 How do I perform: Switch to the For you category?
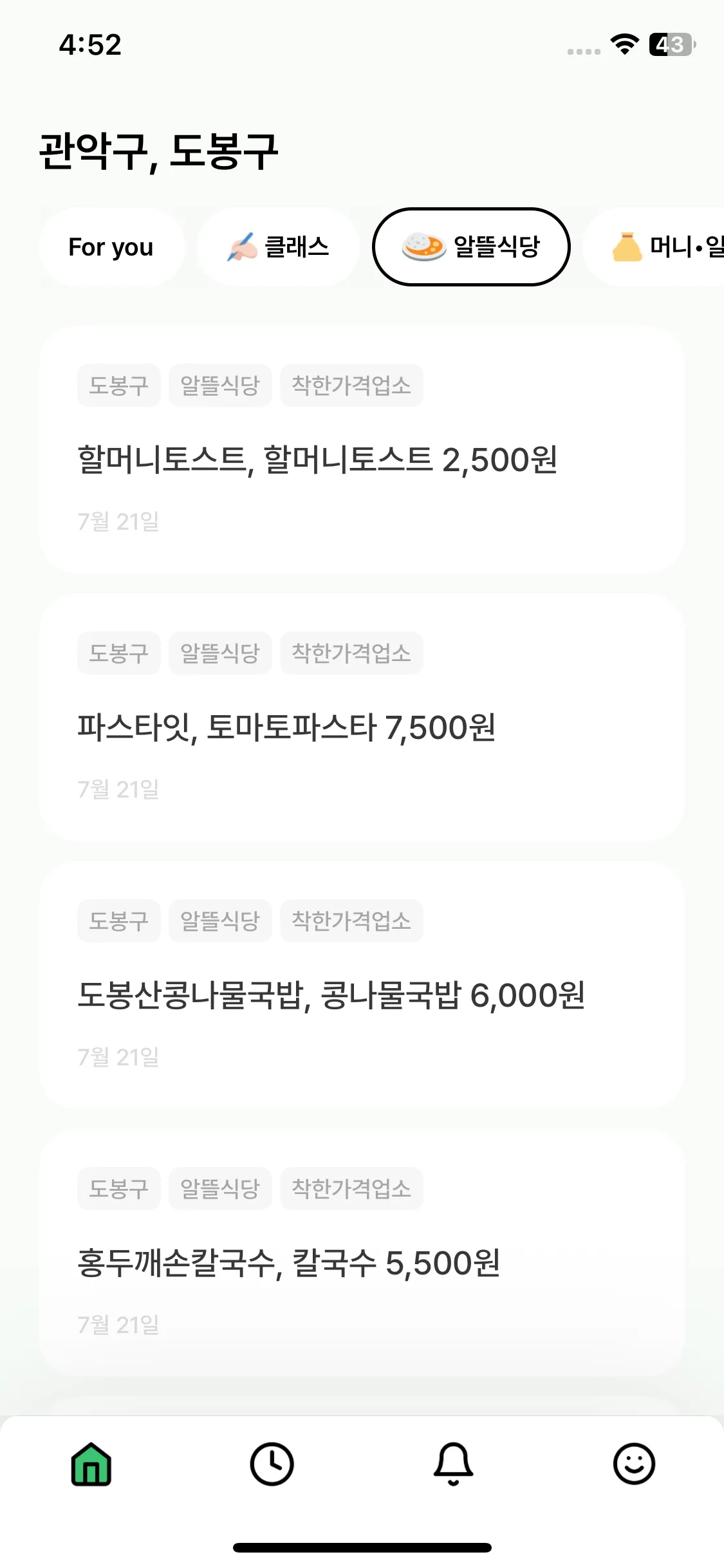coord(111,247)
